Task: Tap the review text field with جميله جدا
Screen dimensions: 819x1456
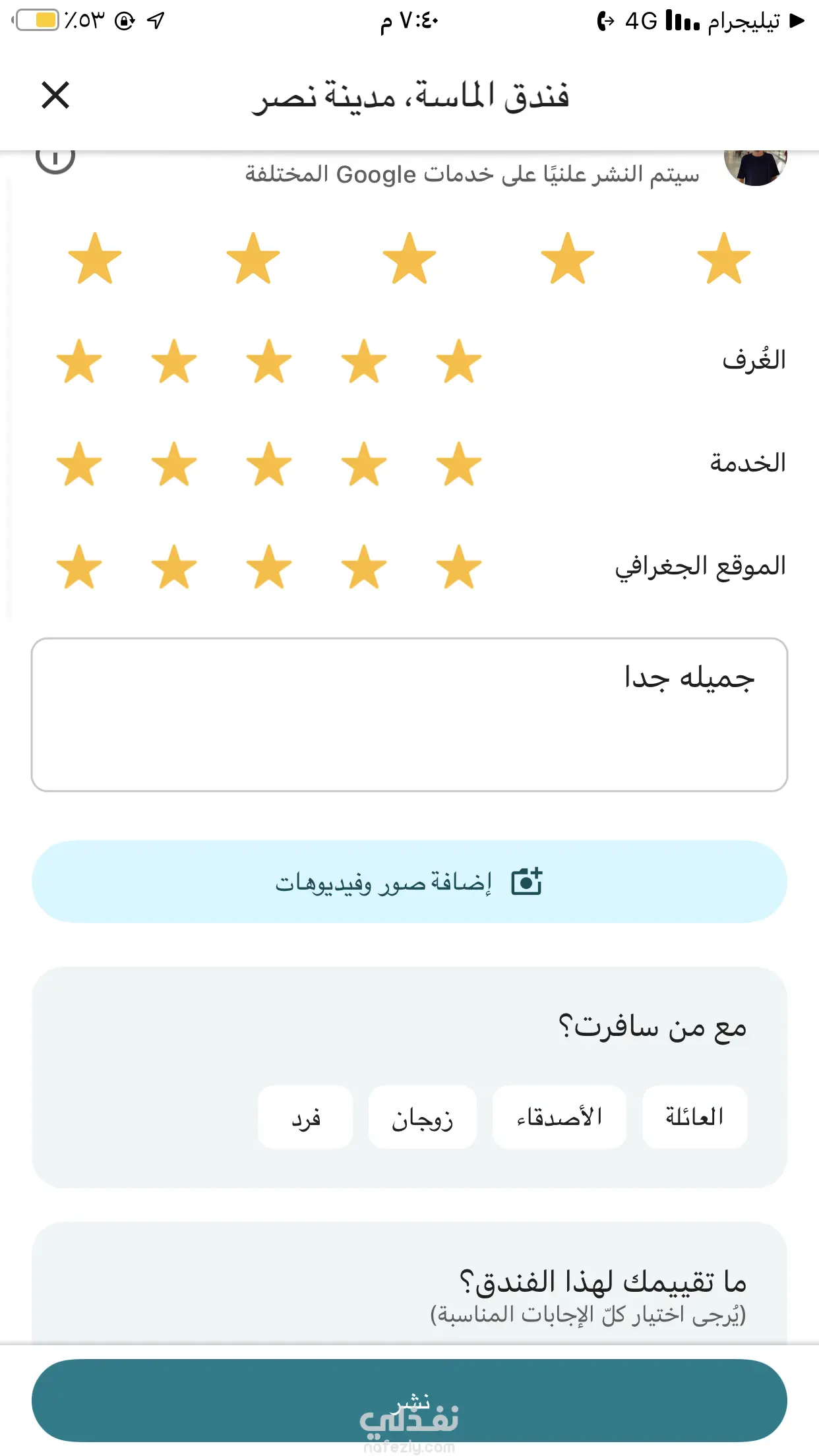Action: [x=409, y=714]
